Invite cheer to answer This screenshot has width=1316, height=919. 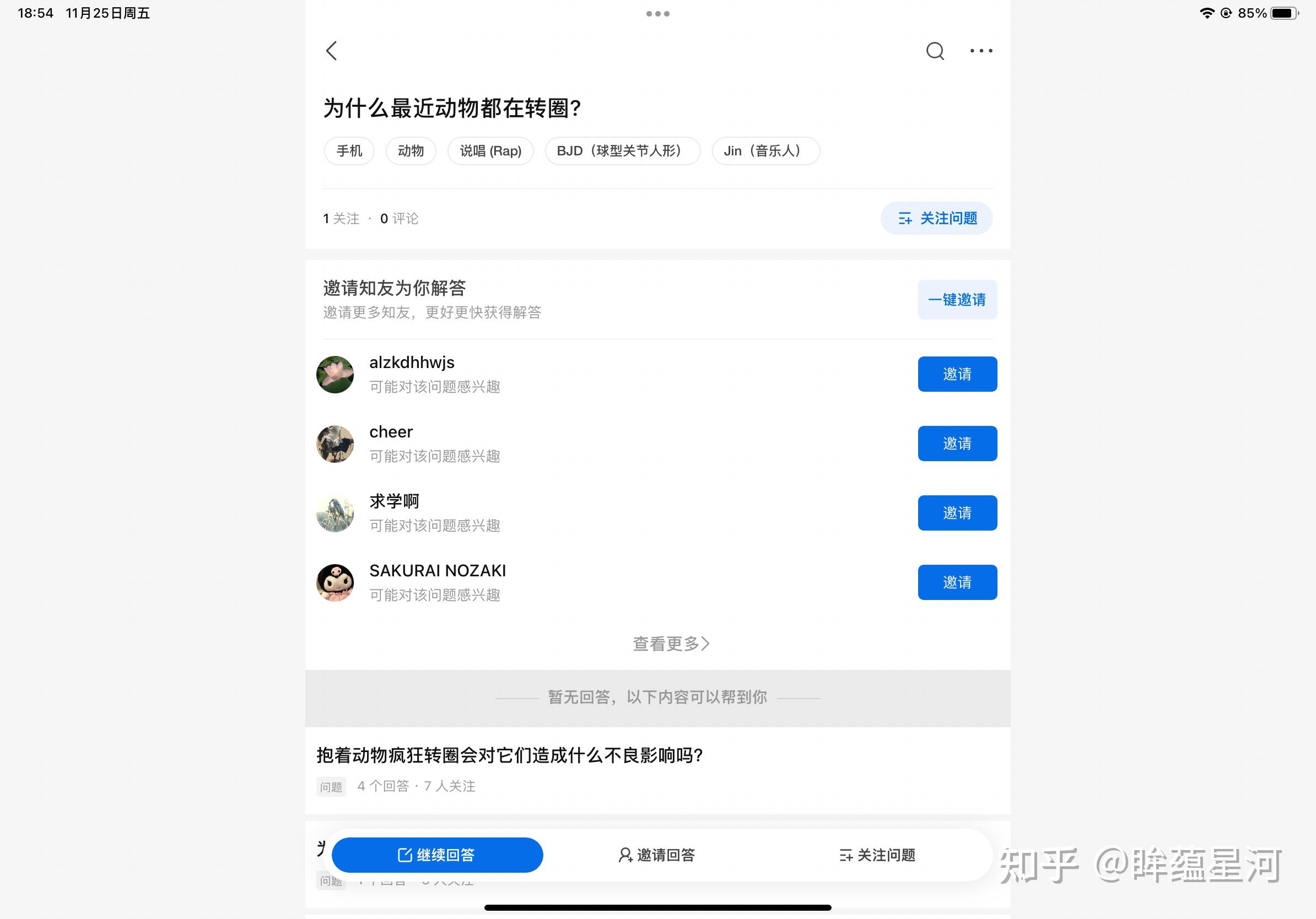[957, 444]
